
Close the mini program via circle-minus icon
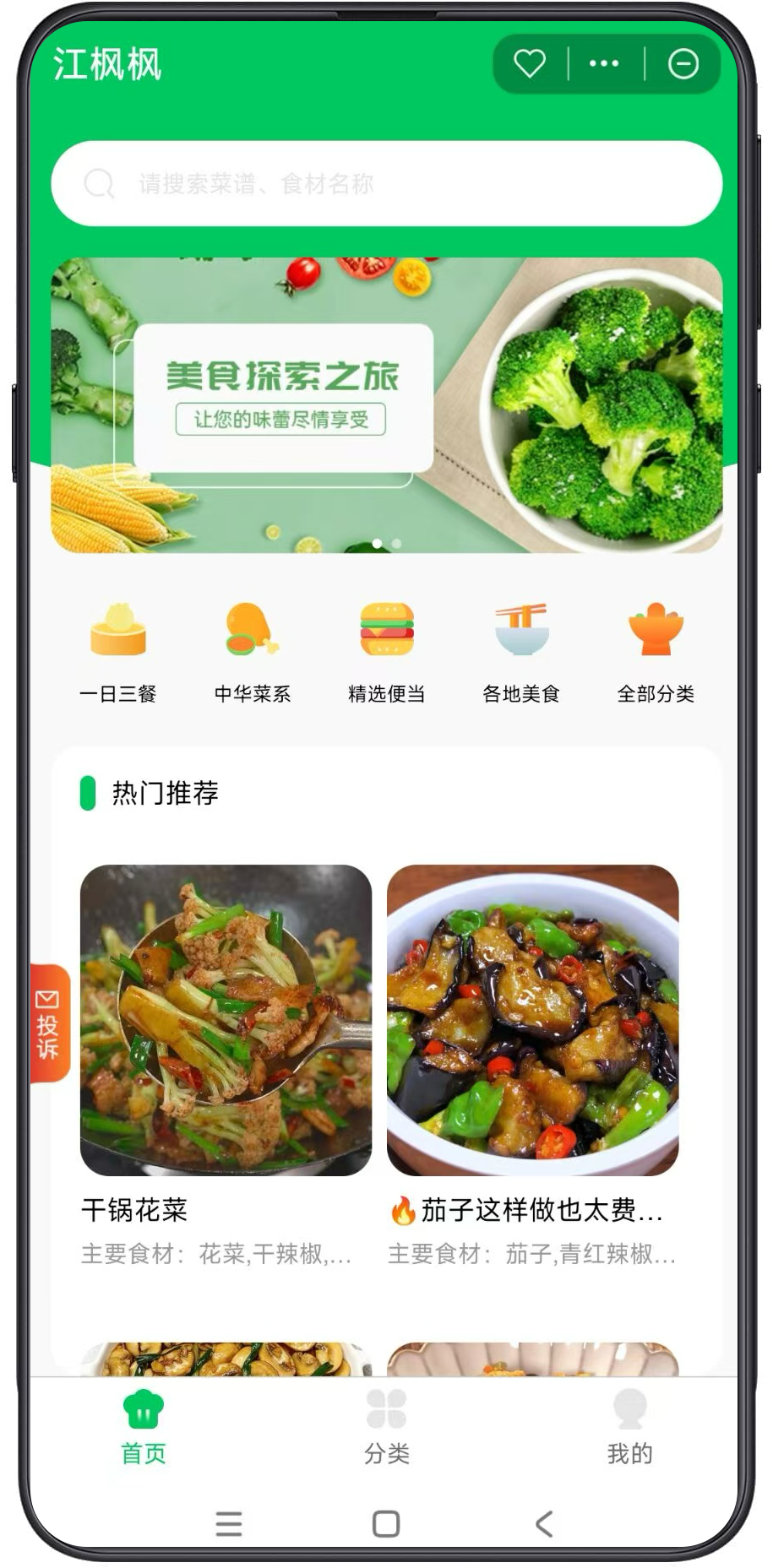tap(683, 64)
